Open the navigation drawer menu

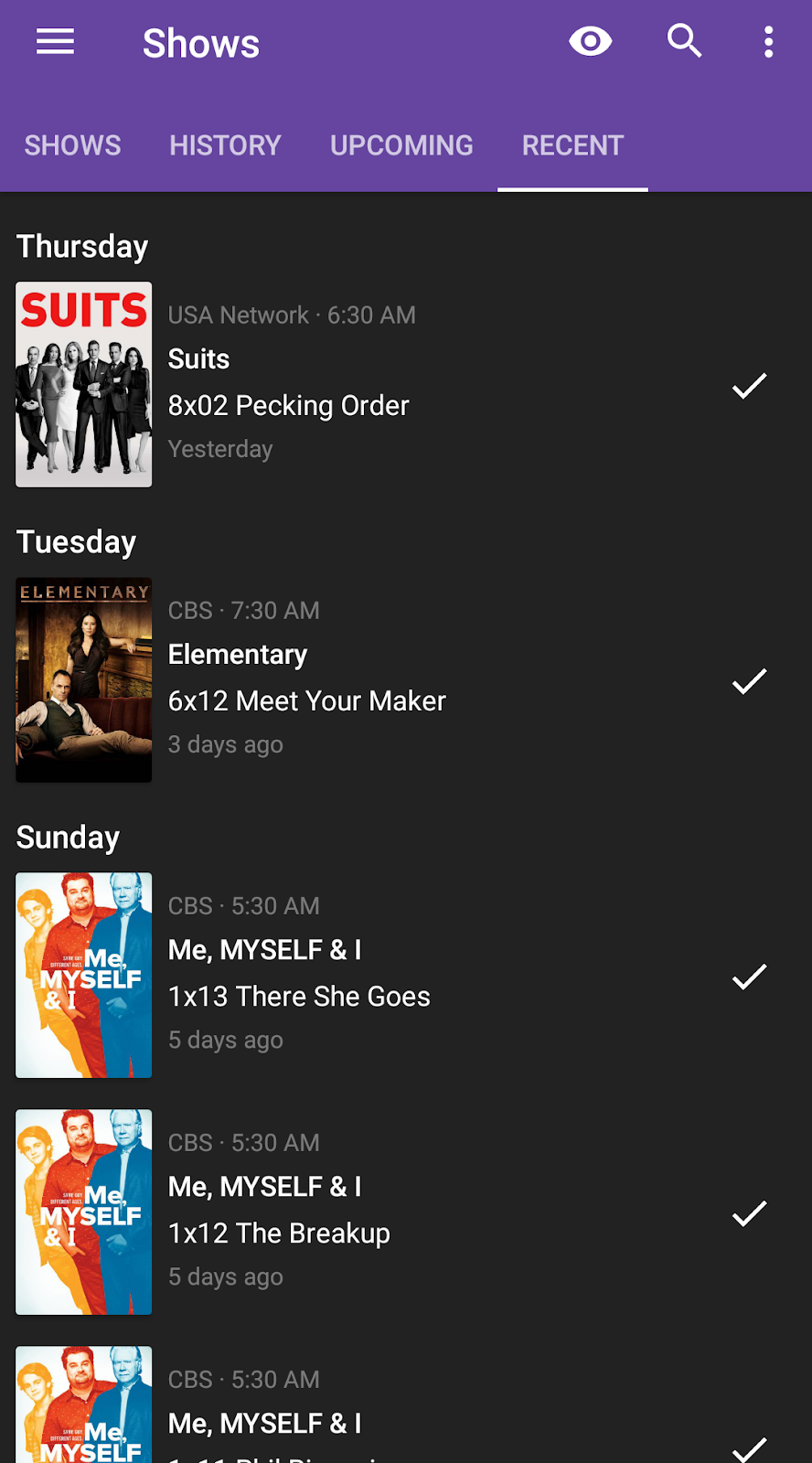coord(55,42)
